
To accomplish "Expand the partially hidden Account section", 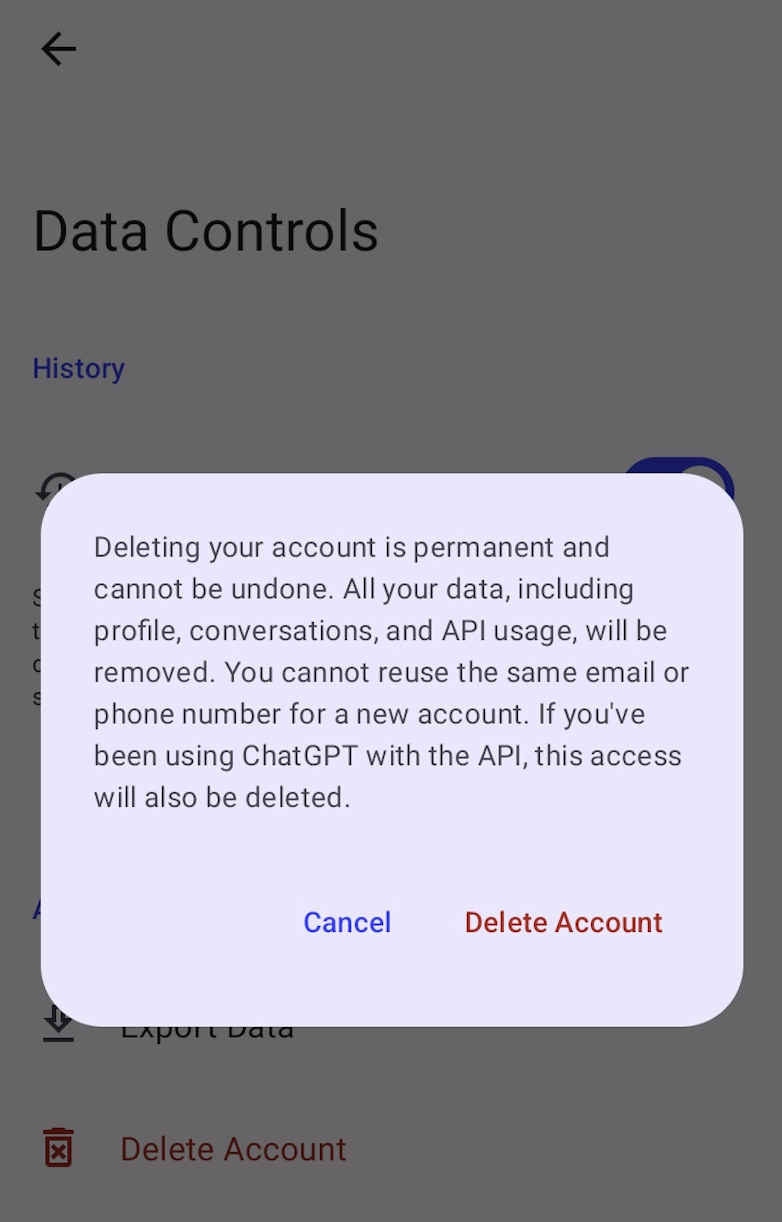I will click(x=36, y=909).
